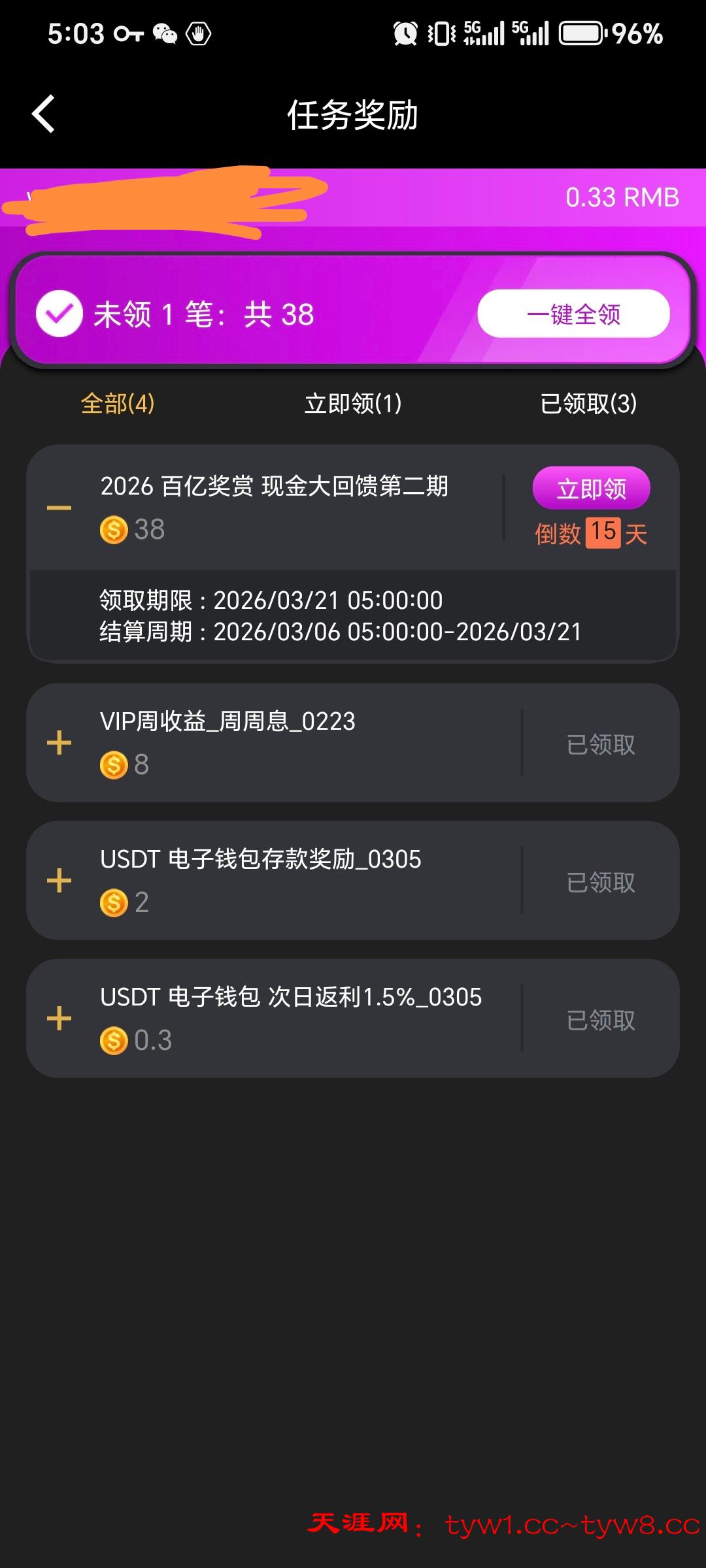Switch to the 立即领(1) tab

[x=353, y=404]
